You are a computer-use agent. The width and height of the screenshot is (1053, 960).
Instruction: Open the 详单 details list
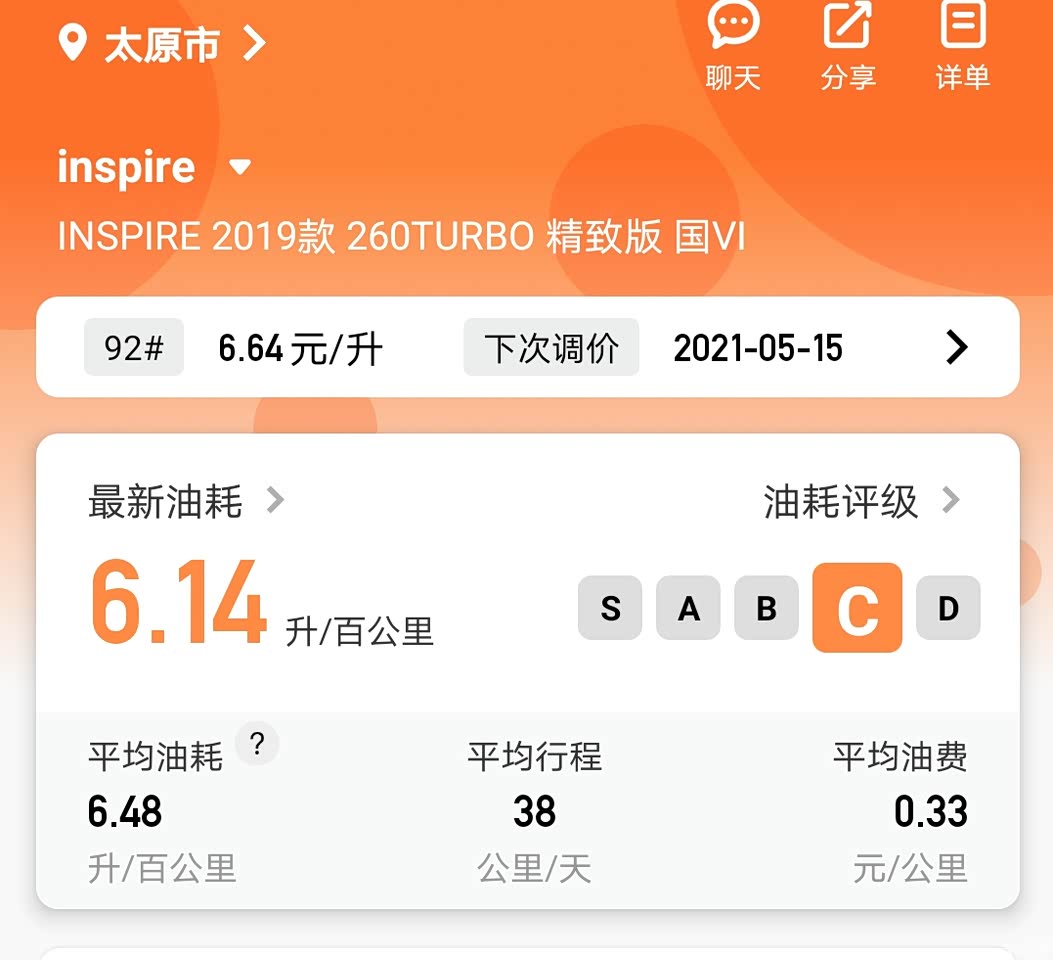click(963, 45)
